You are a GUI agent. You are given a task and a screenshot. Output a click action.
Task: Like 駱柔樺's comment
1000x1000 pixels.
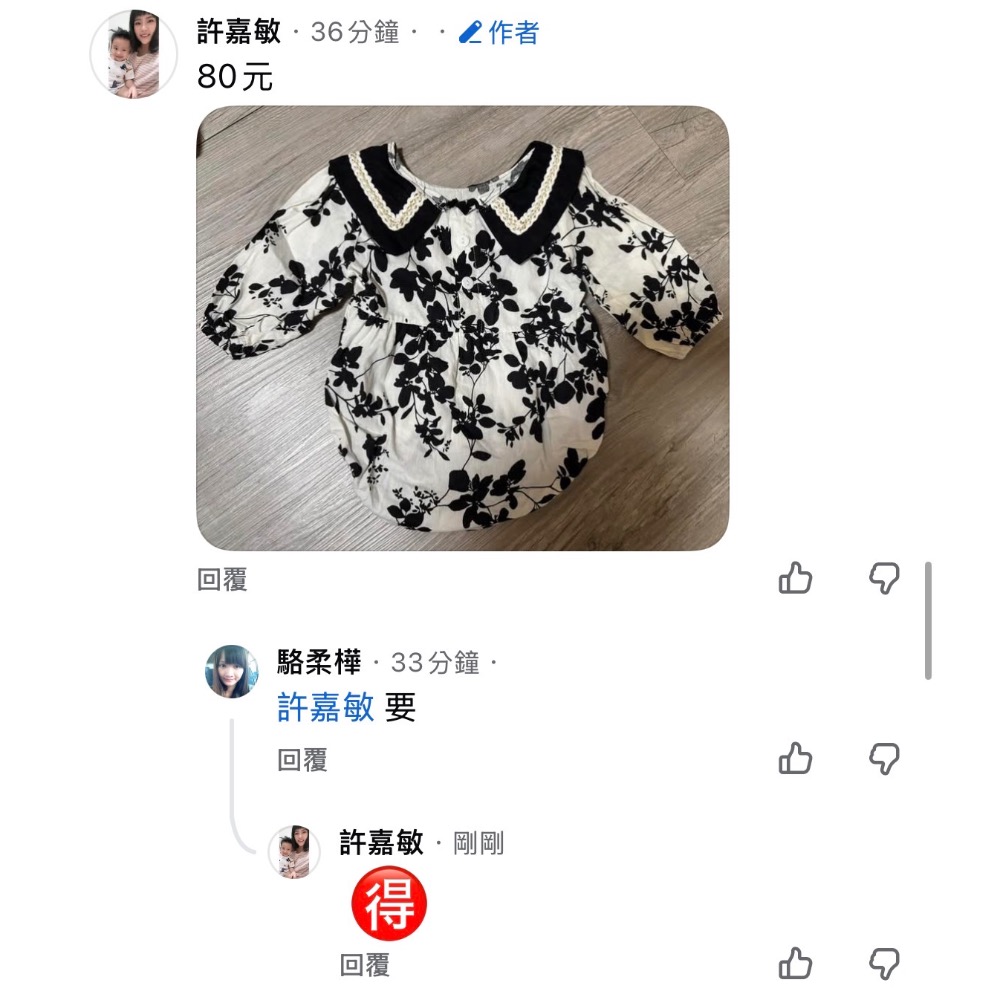pos(795,759)
